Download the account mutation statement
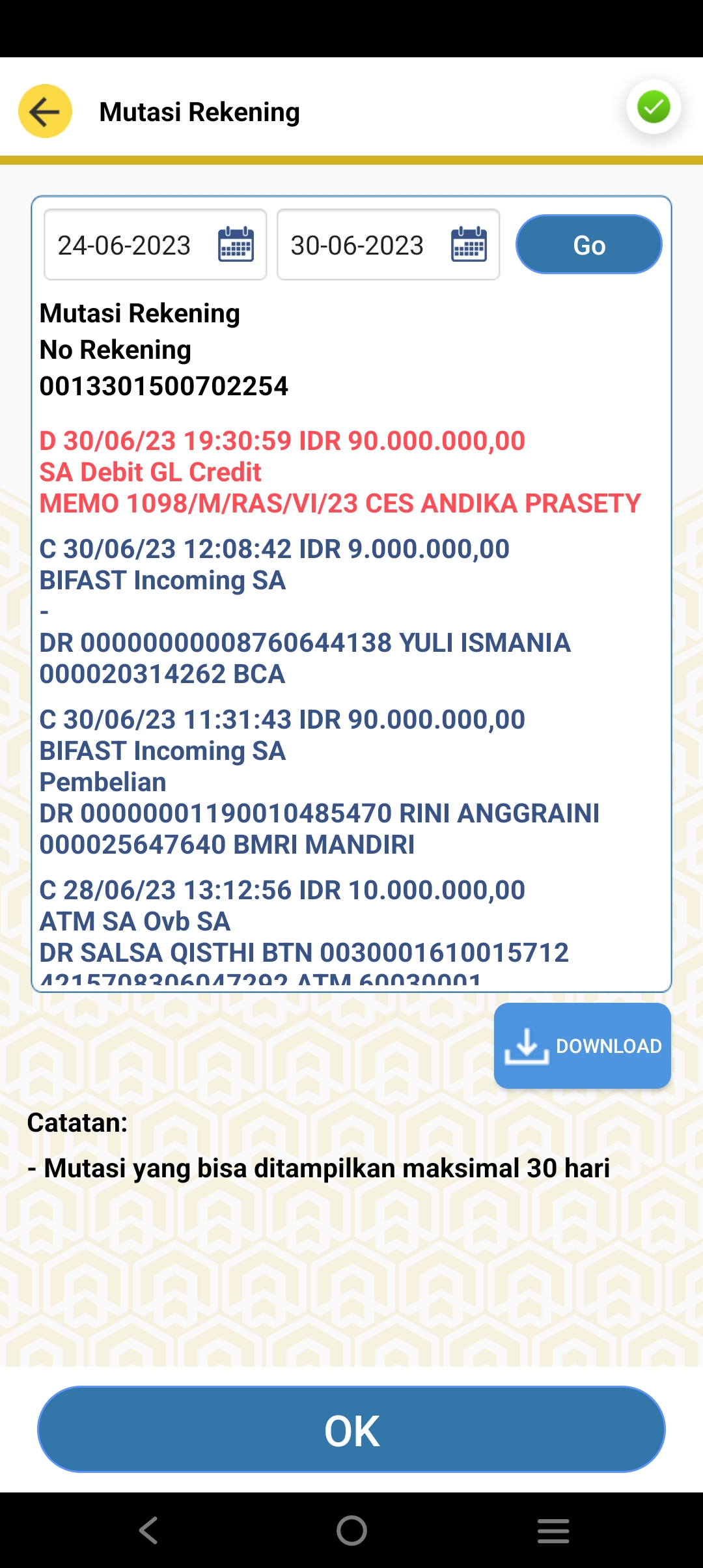703x1568 pixels. [x=582, y=1046]
